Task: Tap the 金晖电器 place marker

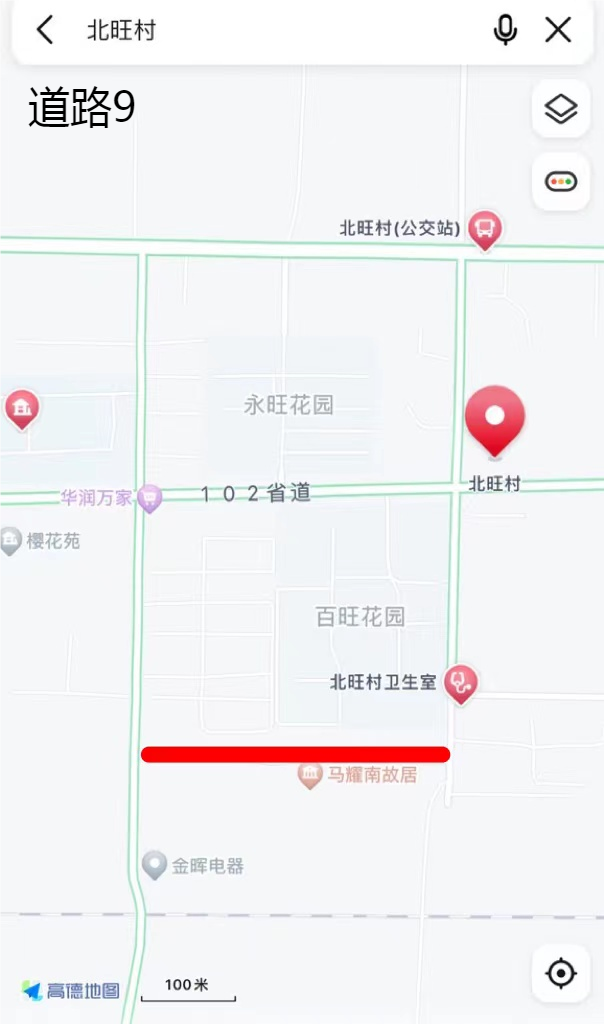Action: point(154,865)
